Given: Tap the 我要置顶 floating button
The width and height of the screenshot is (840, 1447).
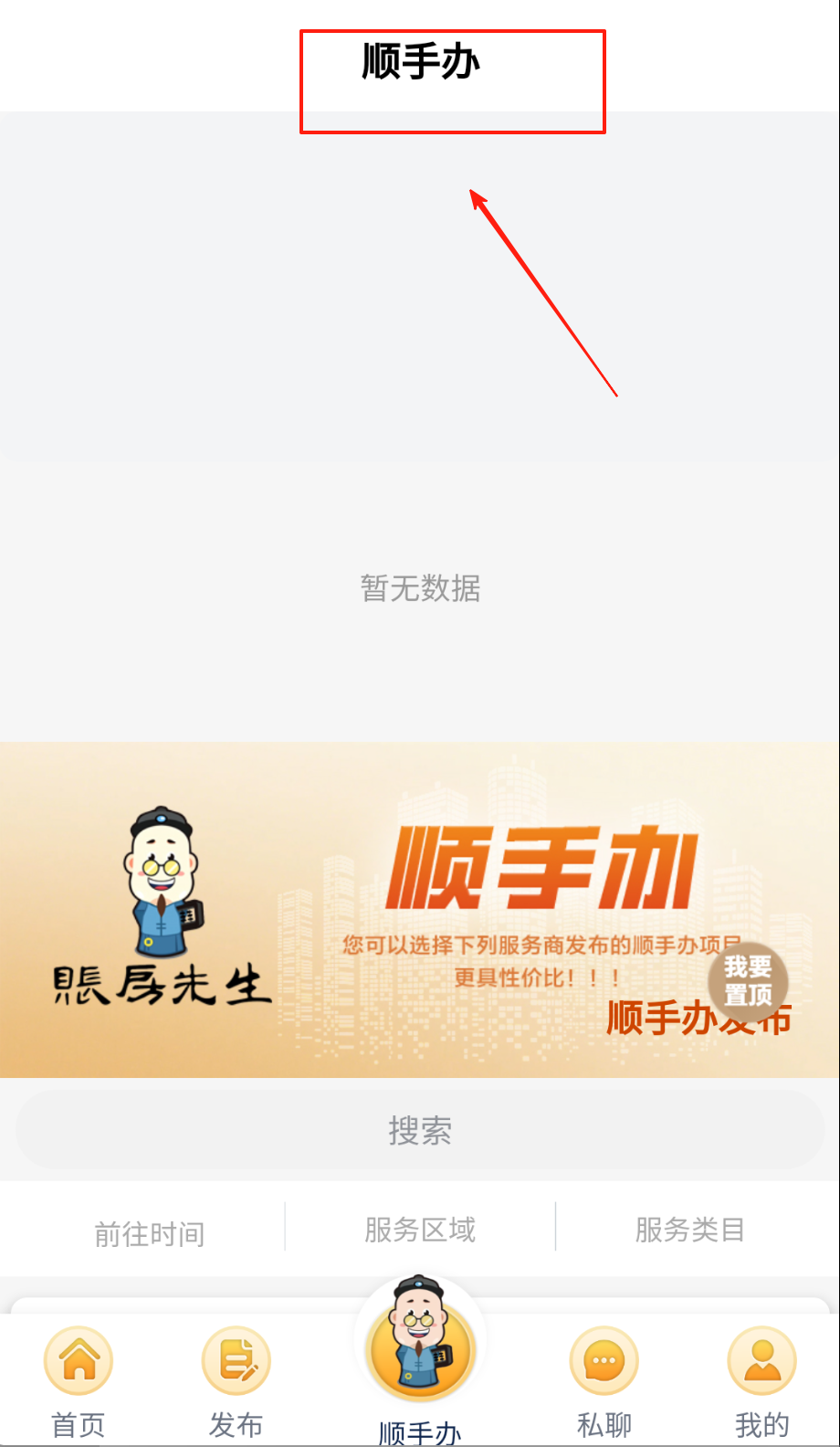Looking at the screenshot, I should pos(748,981).
